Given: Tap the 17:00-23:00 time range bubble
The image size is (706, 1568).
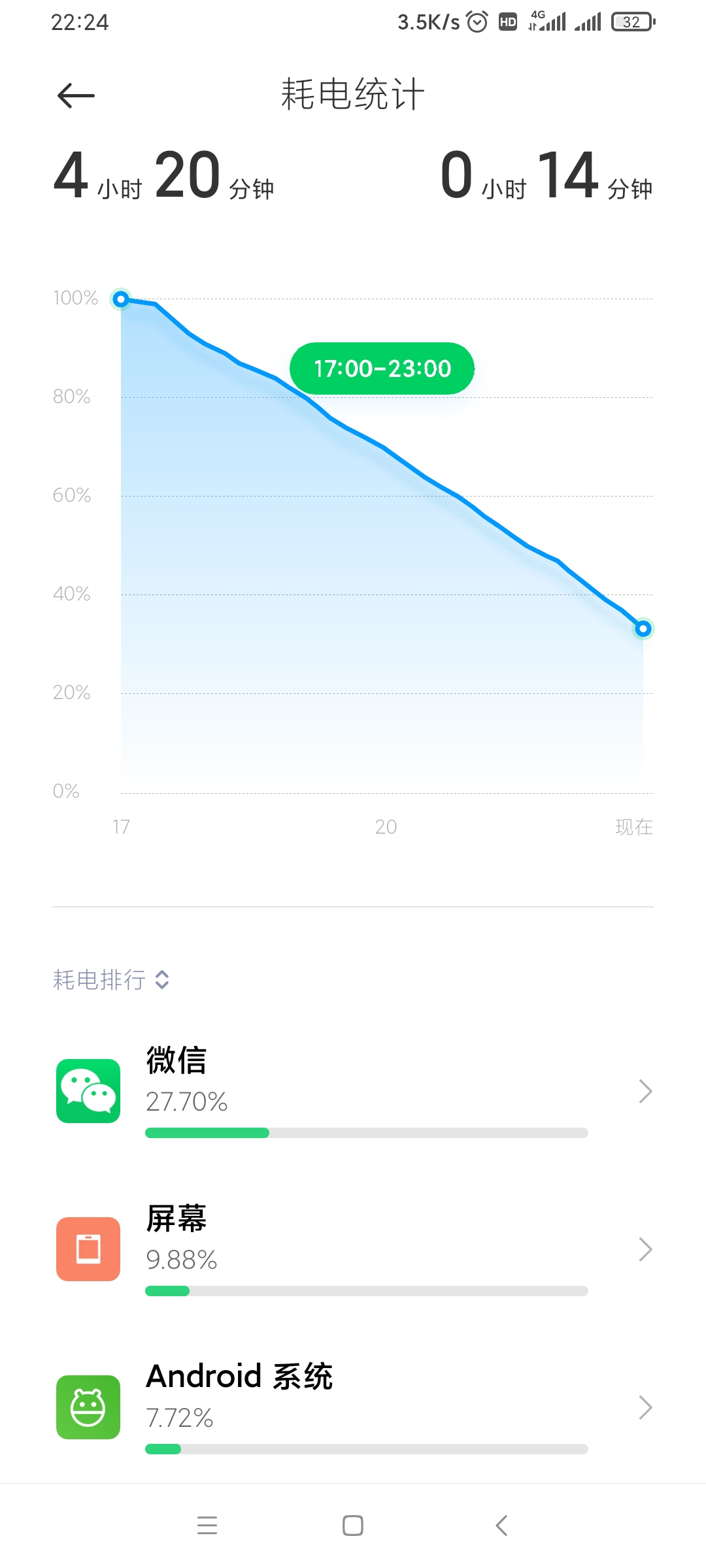Looking at the screenshot, I should click(x=382, y=368).
